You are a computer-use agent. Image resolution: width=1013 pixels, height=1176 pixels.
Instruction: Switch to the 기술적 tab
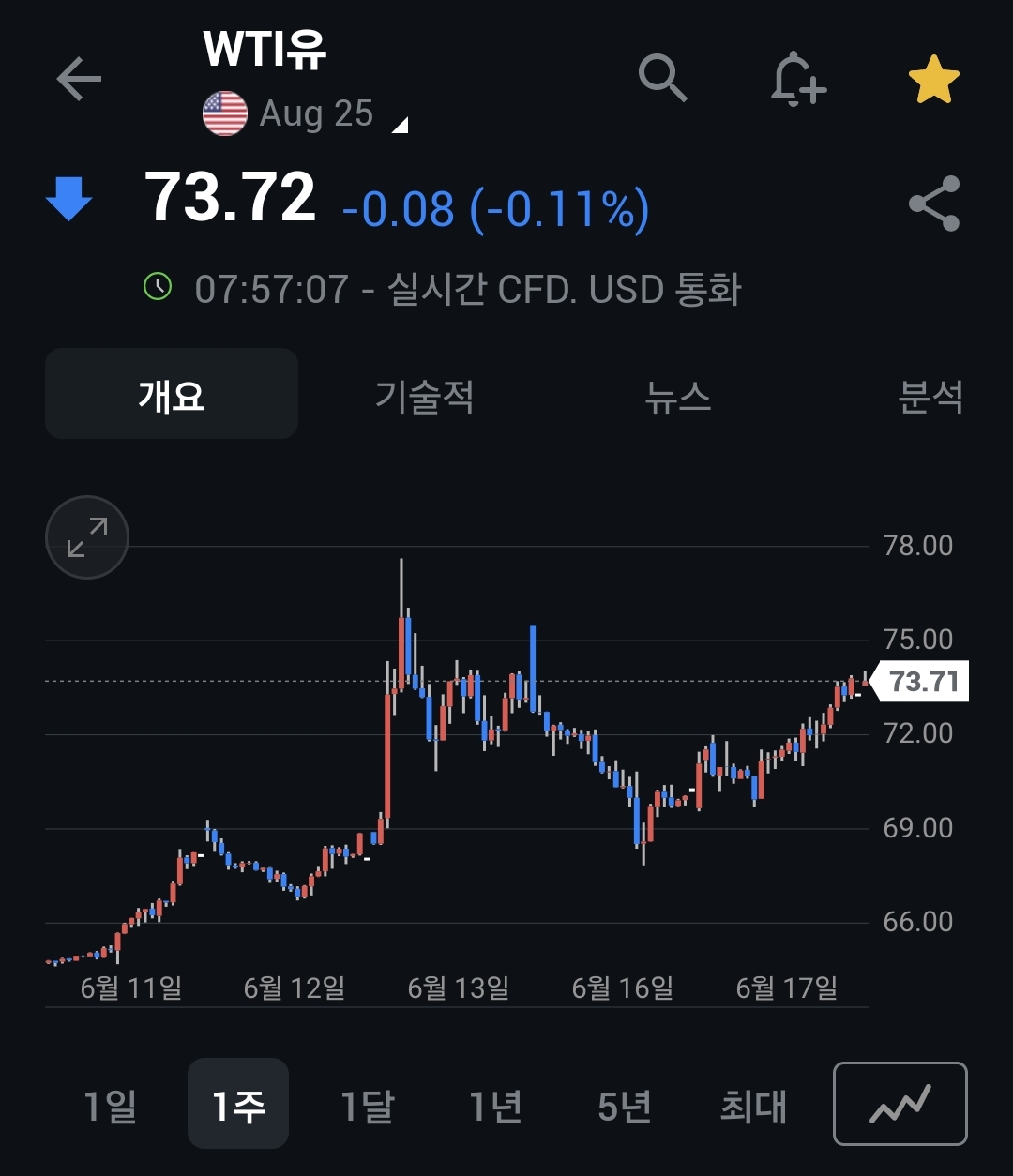tap(424, 396)
